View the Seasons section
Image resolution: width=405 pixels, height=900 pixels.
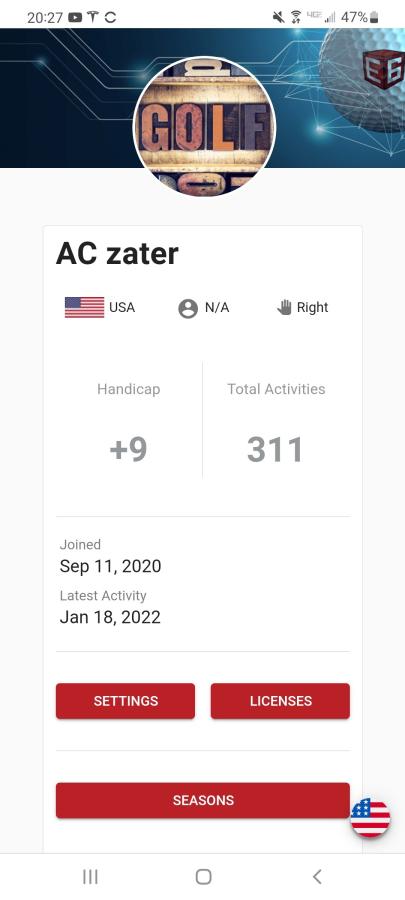coord(202,800)
